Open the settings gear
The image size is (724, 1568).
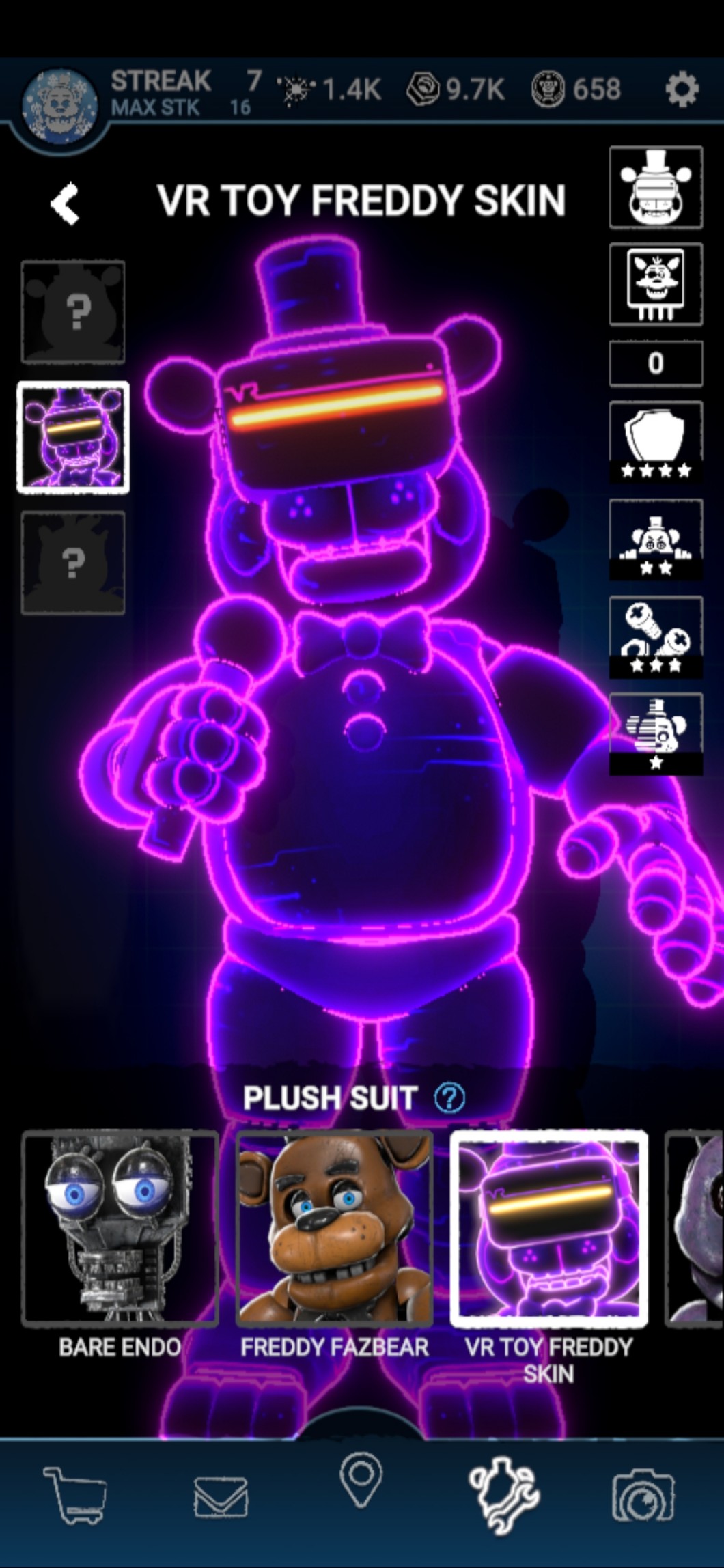[x=682, y=89]
